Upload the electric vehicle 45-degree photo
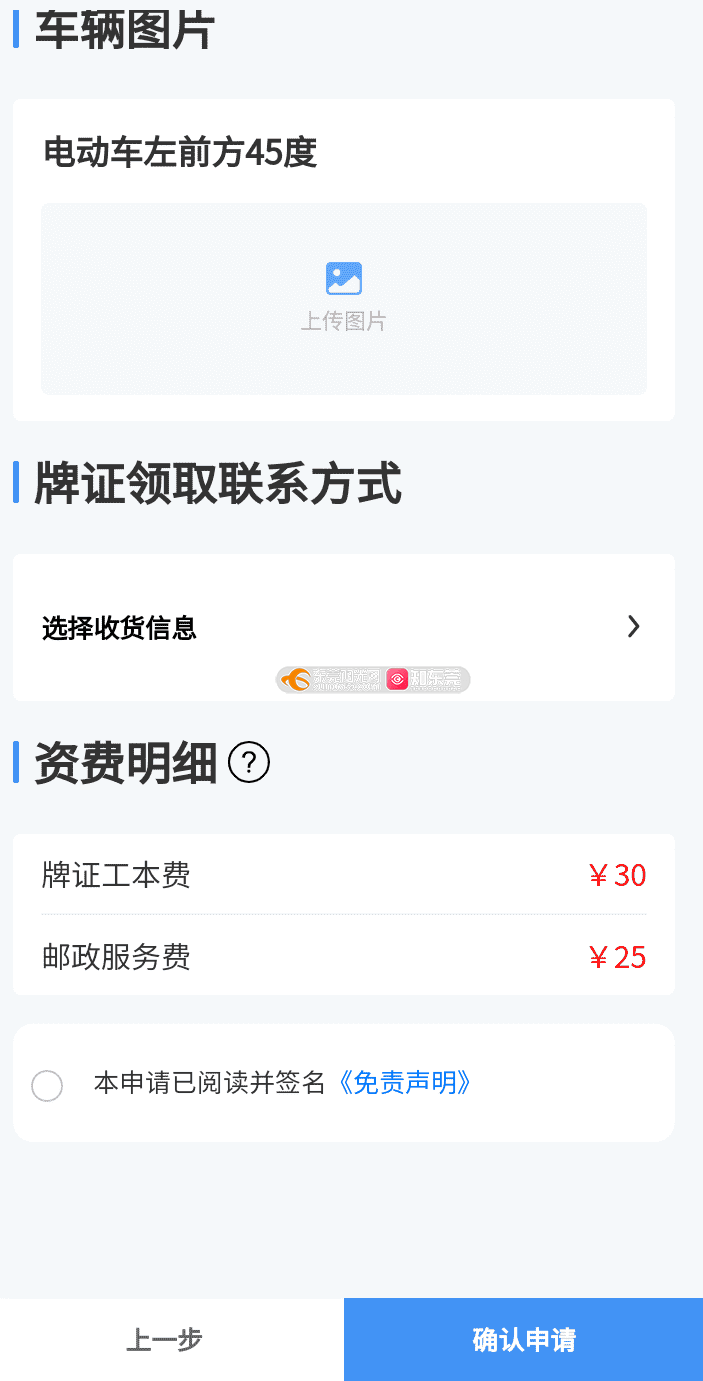703x1381 pixels. (344, 299)
